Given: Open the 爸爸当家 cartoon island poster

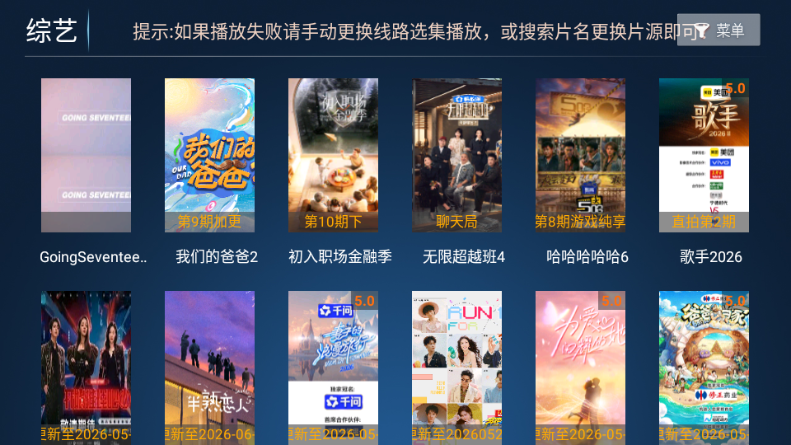Looking at the screenshot, I should pyautogui.click(x=704, y=368).
